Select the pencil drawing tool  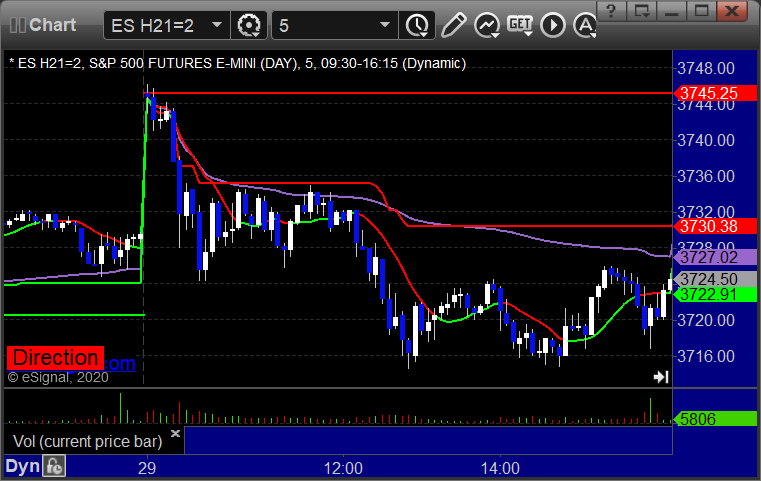453,22
